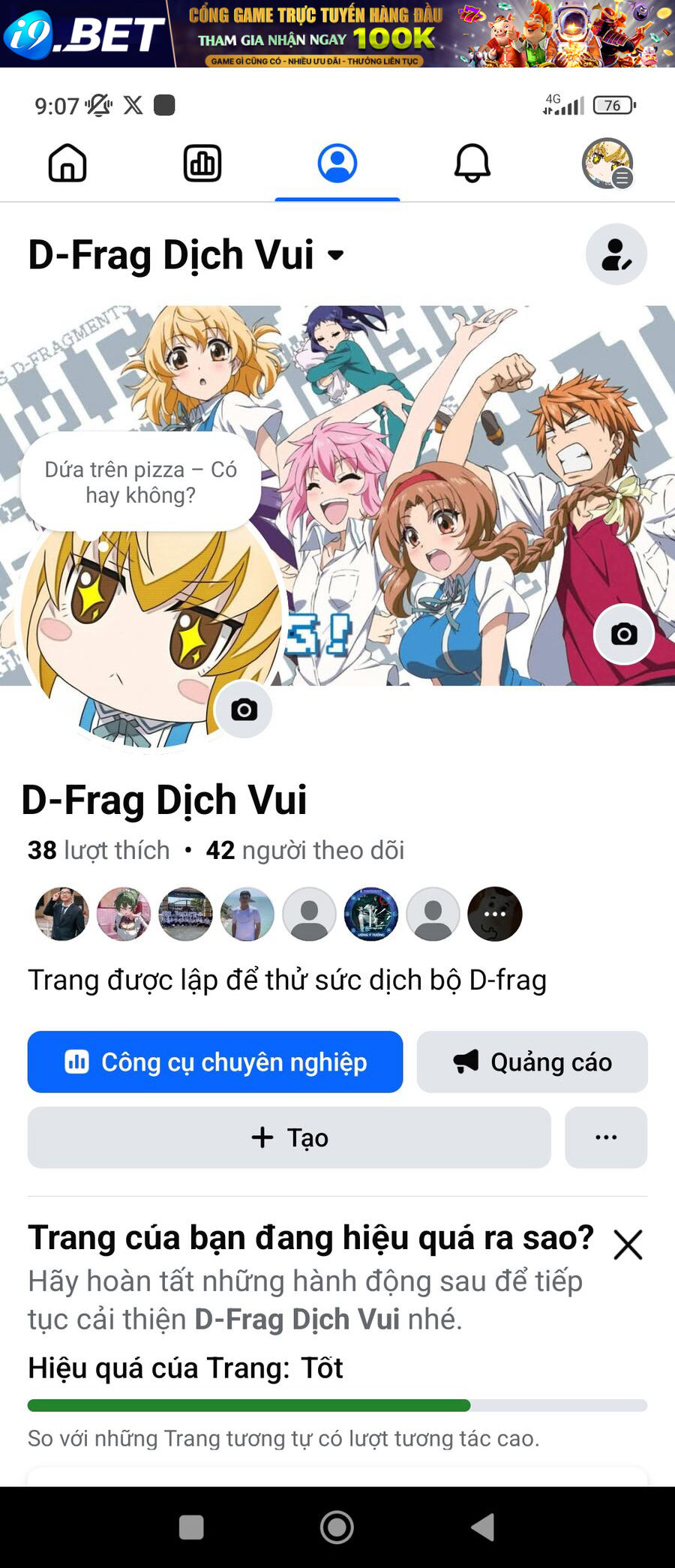
Task: Open the insights dashboard tab
Action: [202, 163]
